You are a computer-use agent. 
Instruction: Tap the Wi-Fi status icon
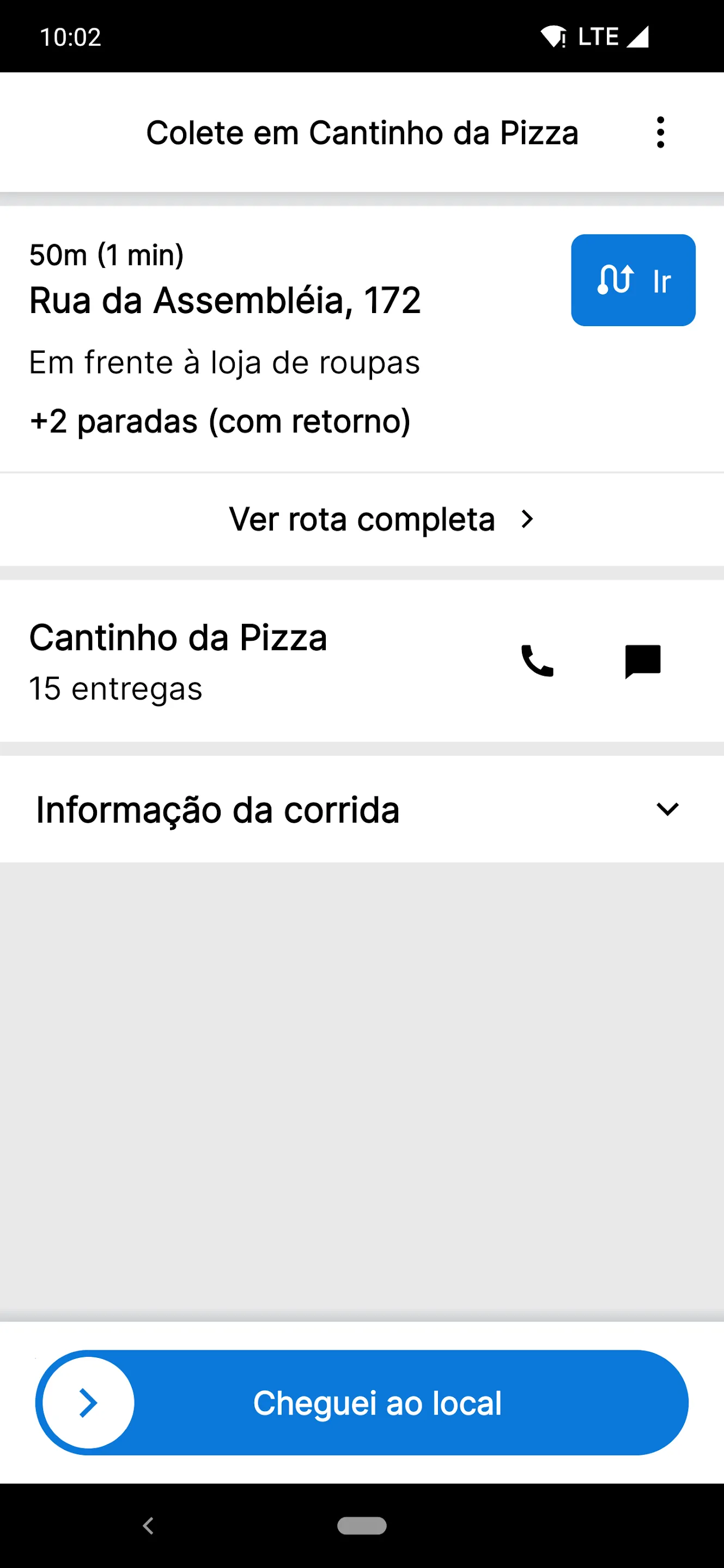(x=555, y=36)
